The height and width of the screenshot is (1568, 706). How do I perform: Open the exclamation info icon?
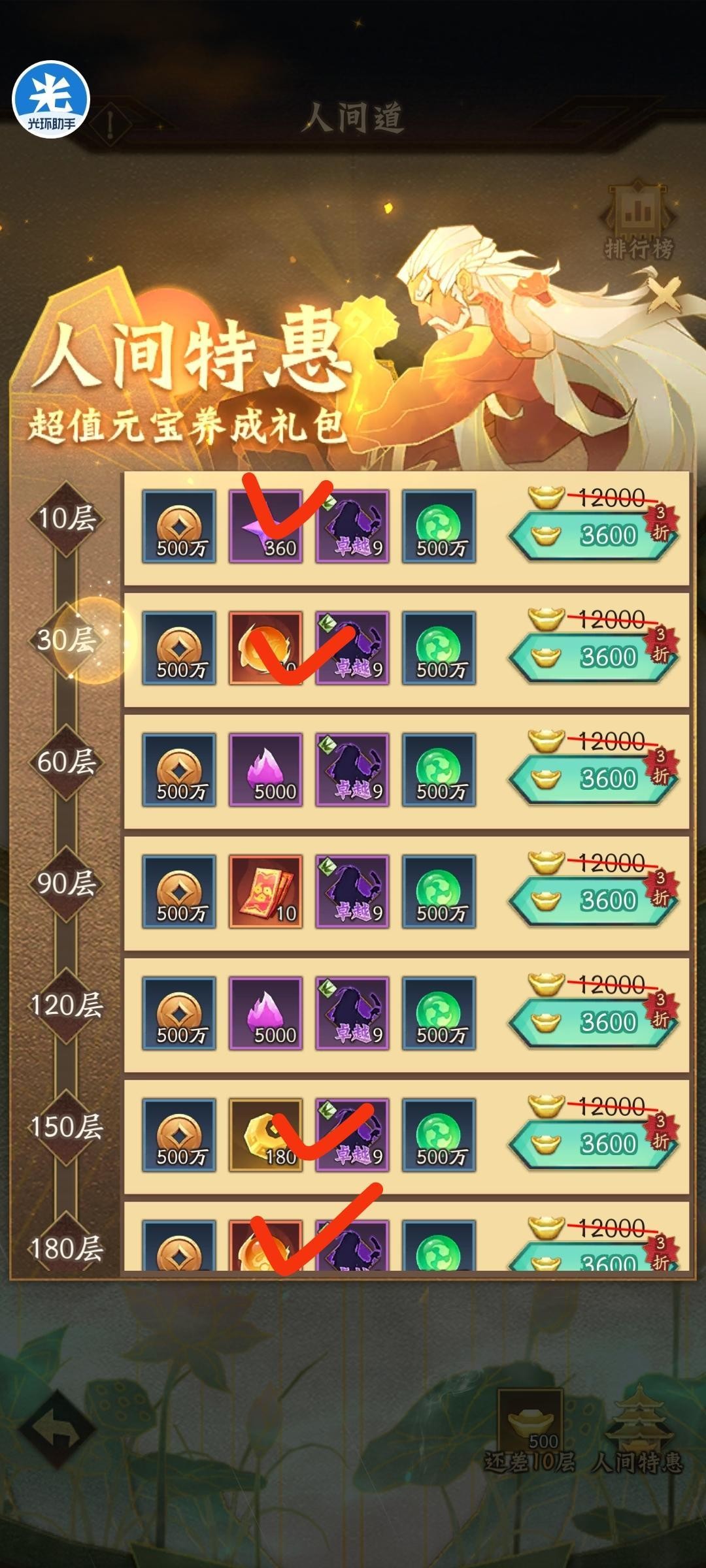[111, 123]
